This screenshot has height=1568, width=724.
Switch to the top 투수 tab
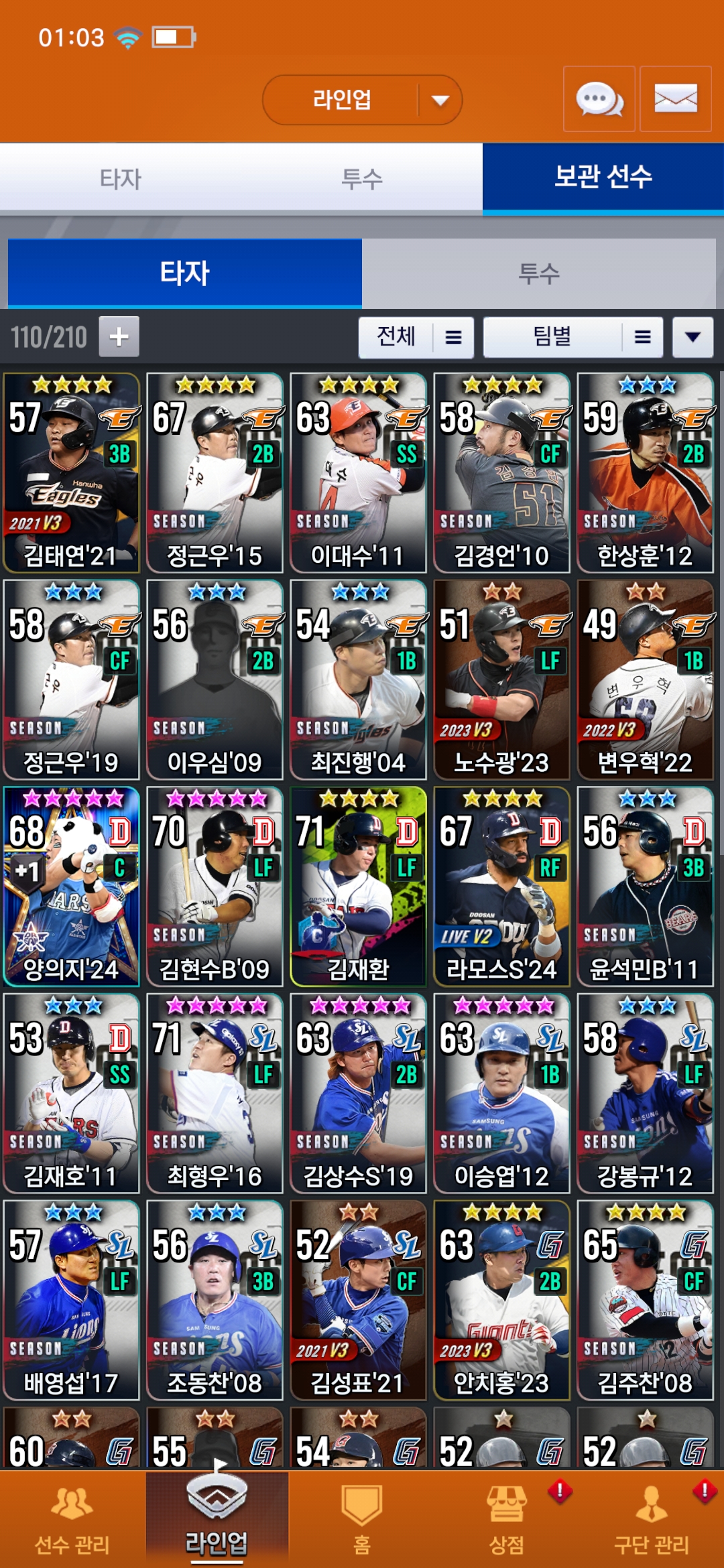(362, 178)
